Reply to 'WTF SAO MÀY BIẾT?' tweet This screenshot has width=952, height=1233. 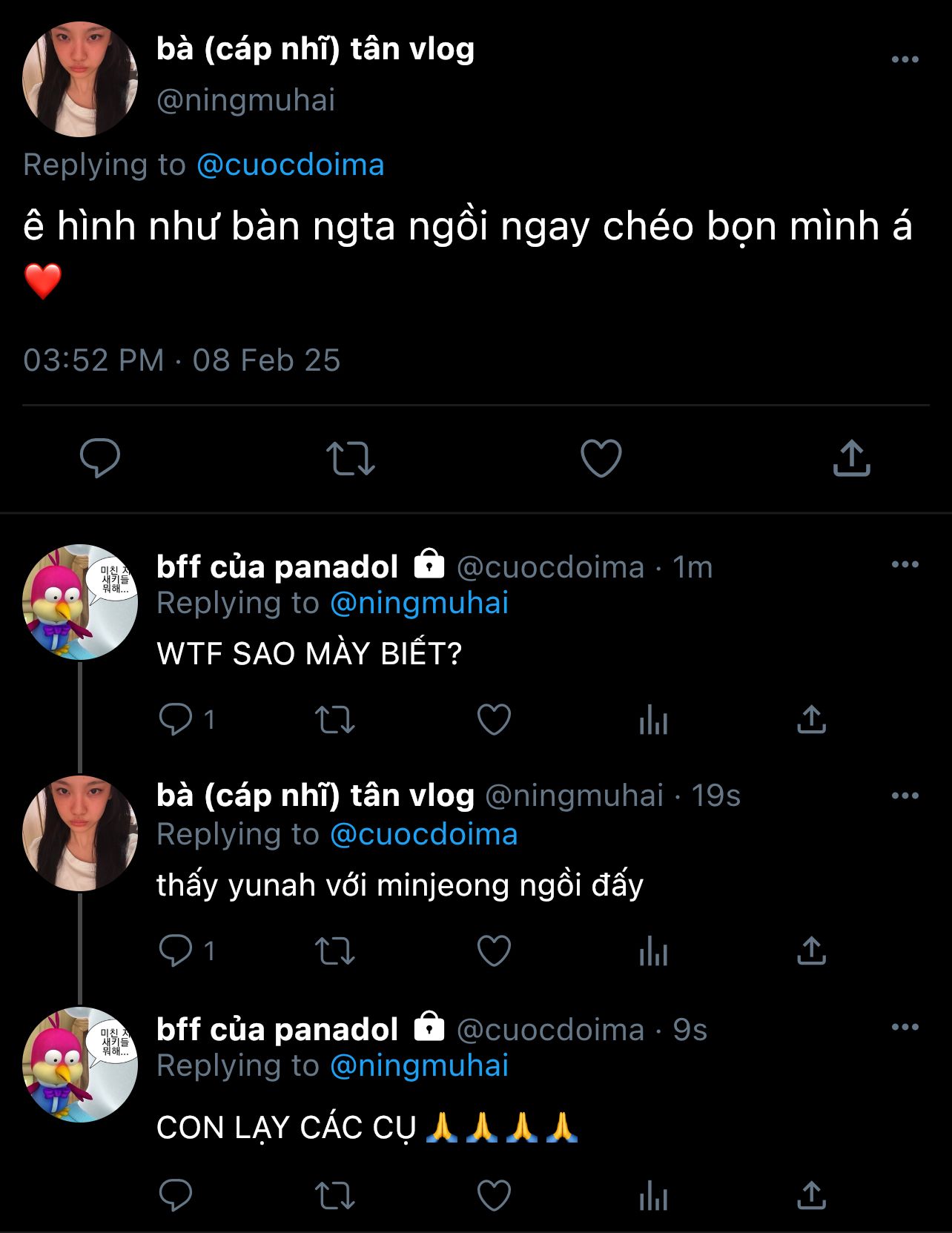pyautogui.click(x=176, y=719)
